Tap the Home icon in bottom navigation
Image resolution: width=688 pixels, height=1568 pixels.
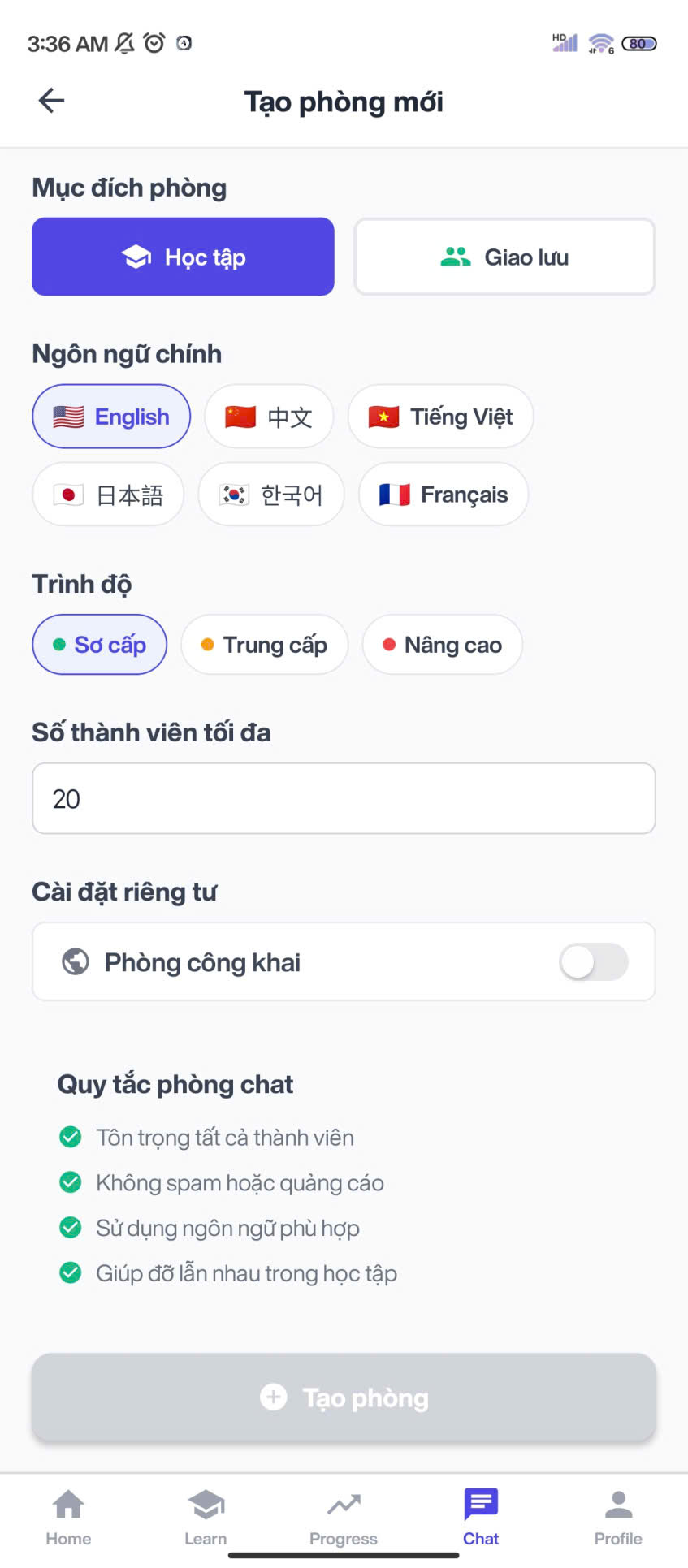67,1505
